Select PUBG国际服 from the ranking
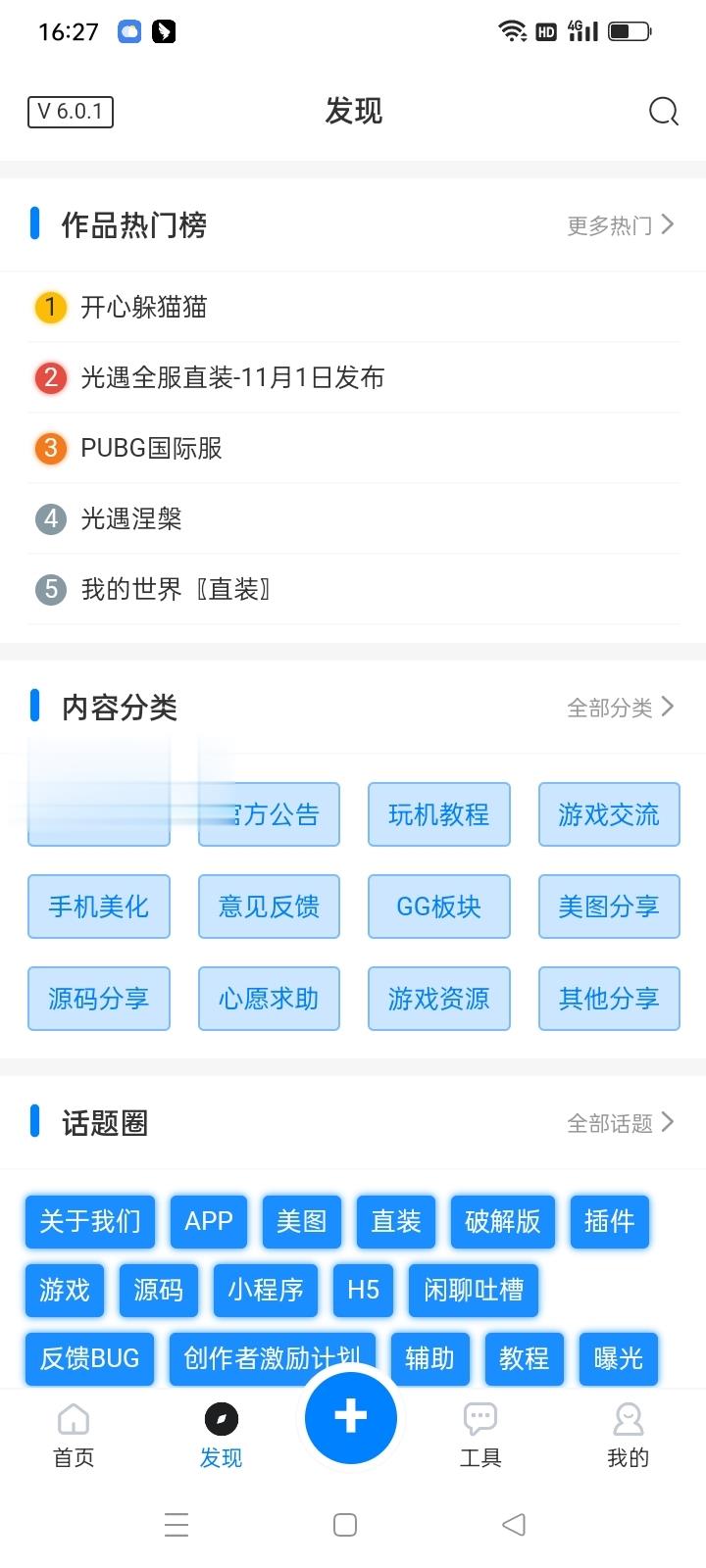The width and height of the screenshot is (706, 1568). 151,449
